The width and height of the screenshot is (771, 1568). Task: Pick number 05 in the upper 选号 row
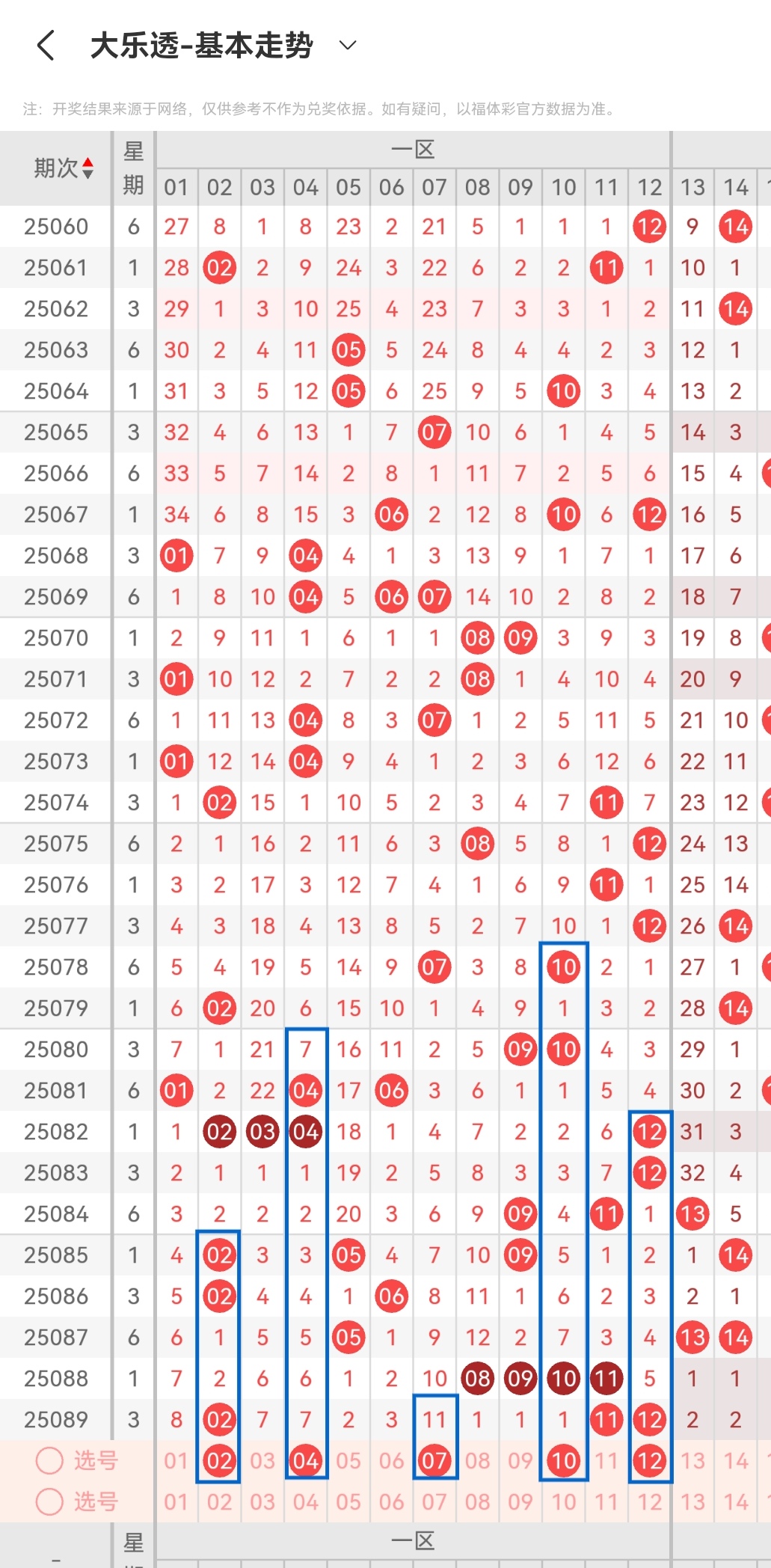pyautogui.click(x=348, y=1460)
